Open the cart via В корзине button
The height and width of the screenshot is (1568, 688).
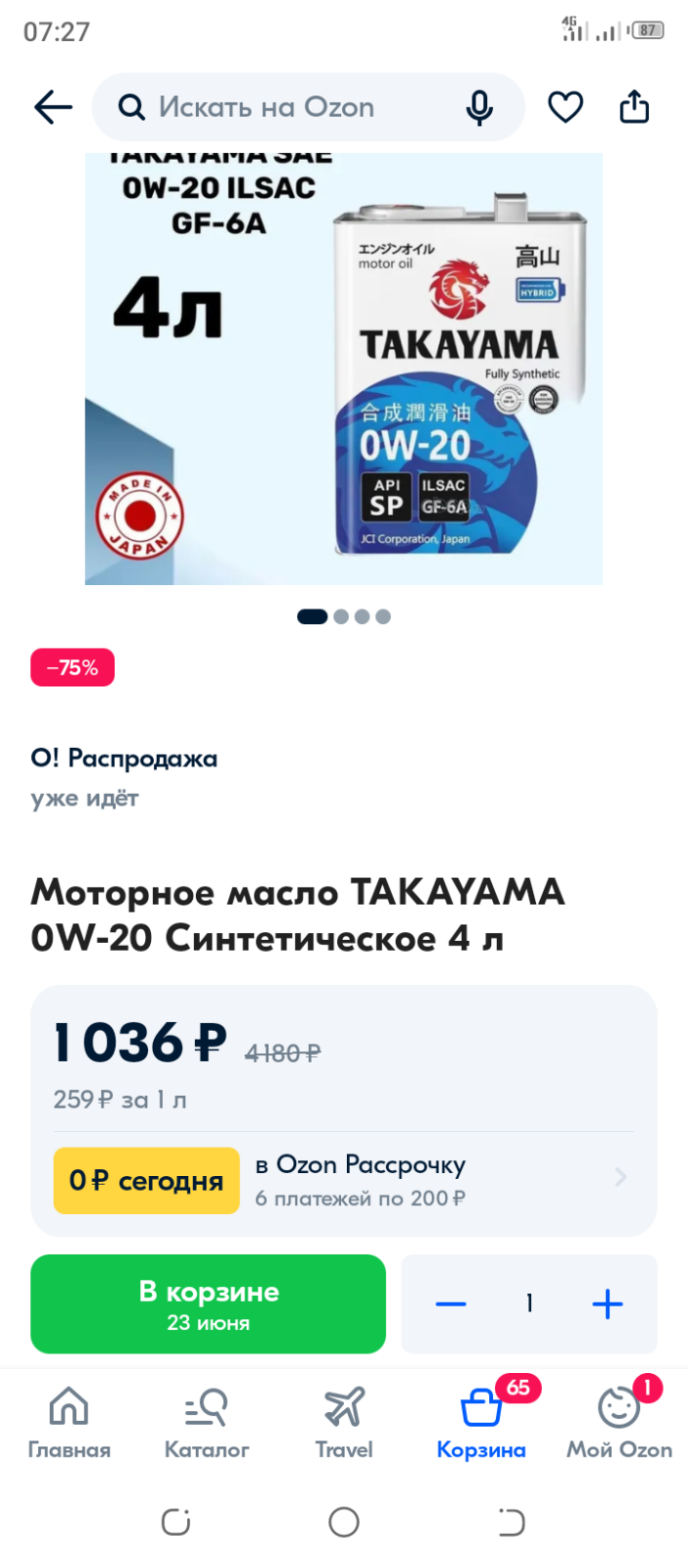click(208, 1303)
